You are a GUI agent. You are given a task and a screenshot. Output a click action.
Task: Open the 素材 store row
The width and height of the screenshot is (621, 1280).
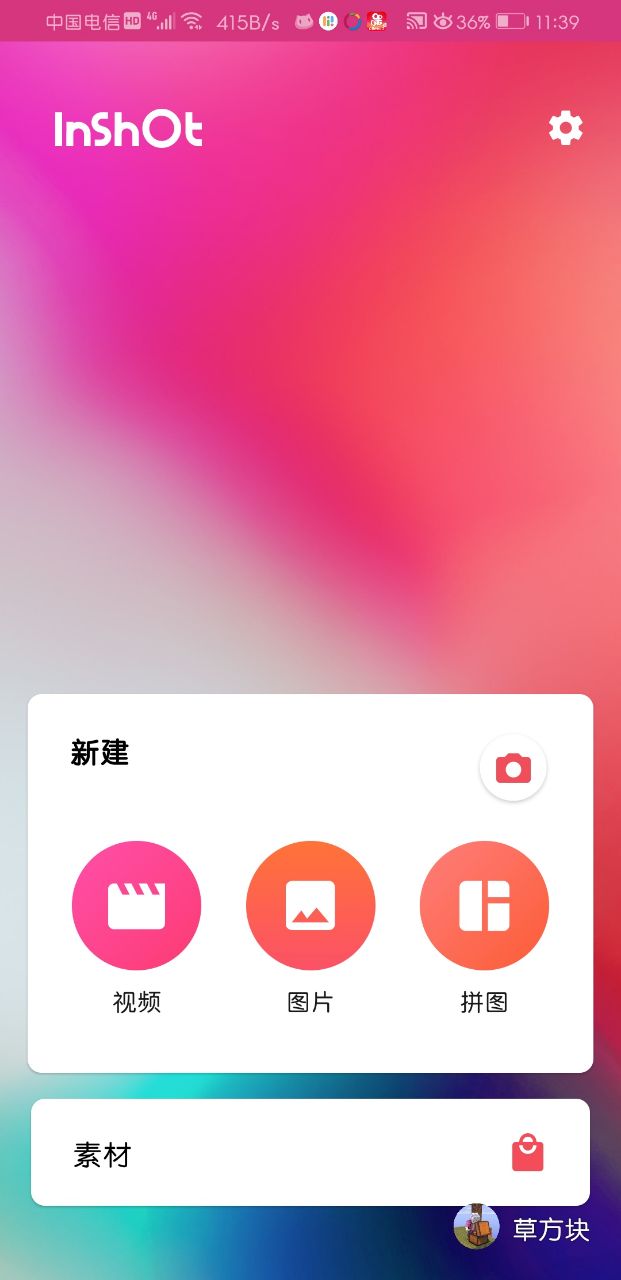pyautogui.click(x=310, y=1153)
